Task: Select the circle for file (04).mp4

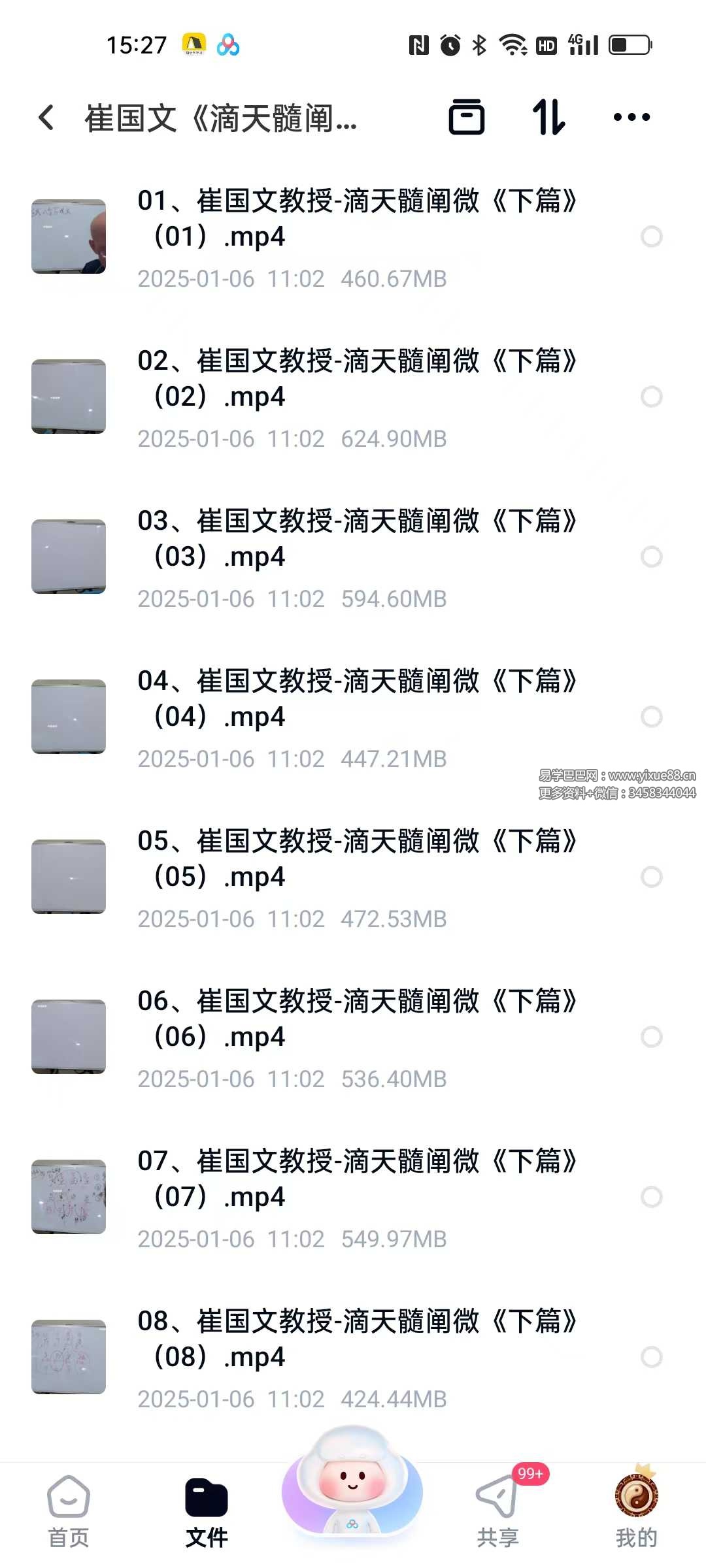Action: click(x=651, y=717)
